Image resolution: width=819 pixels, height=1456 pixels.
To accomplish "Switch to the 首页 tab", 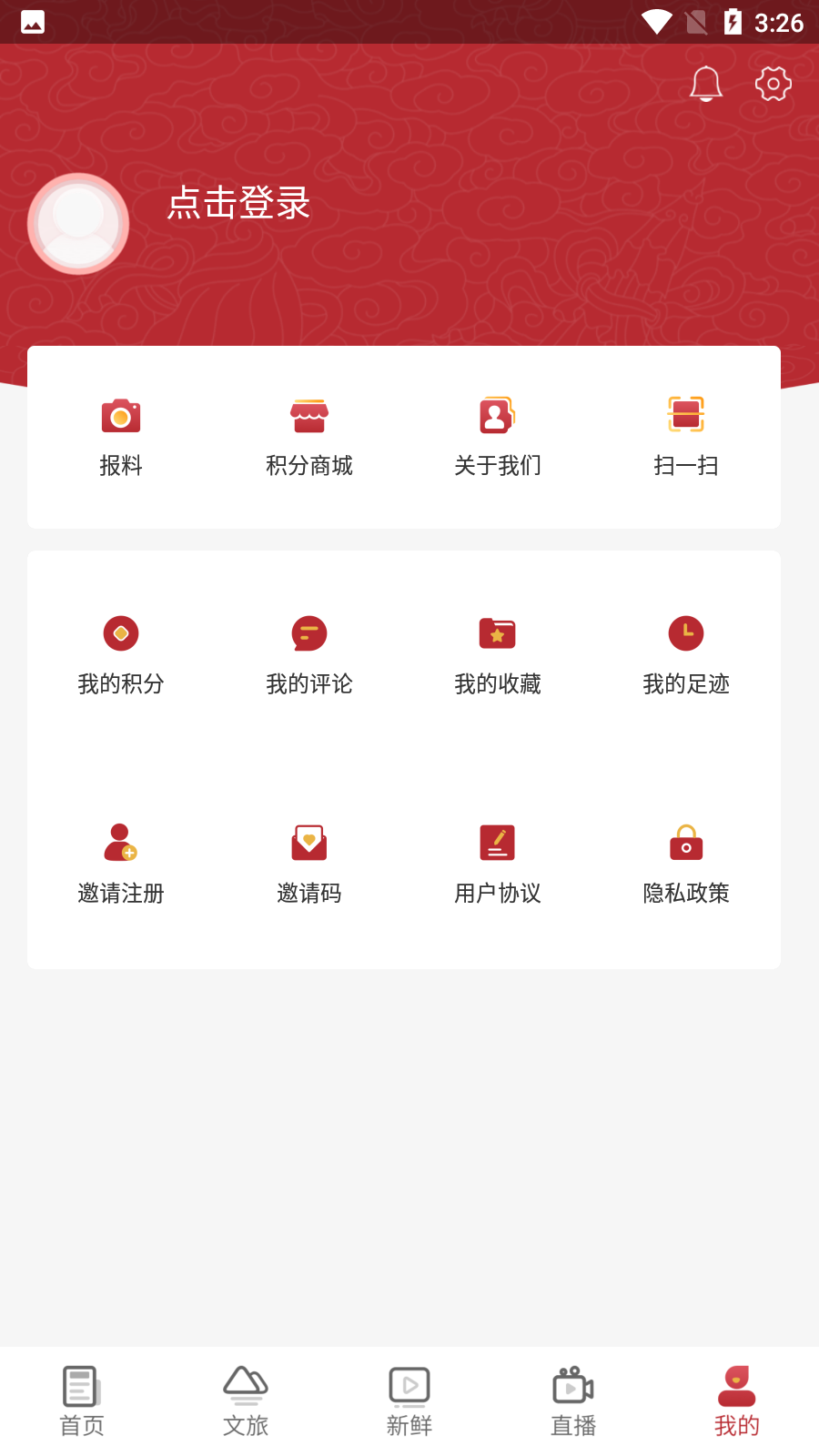I will [x=82, y=1401].
